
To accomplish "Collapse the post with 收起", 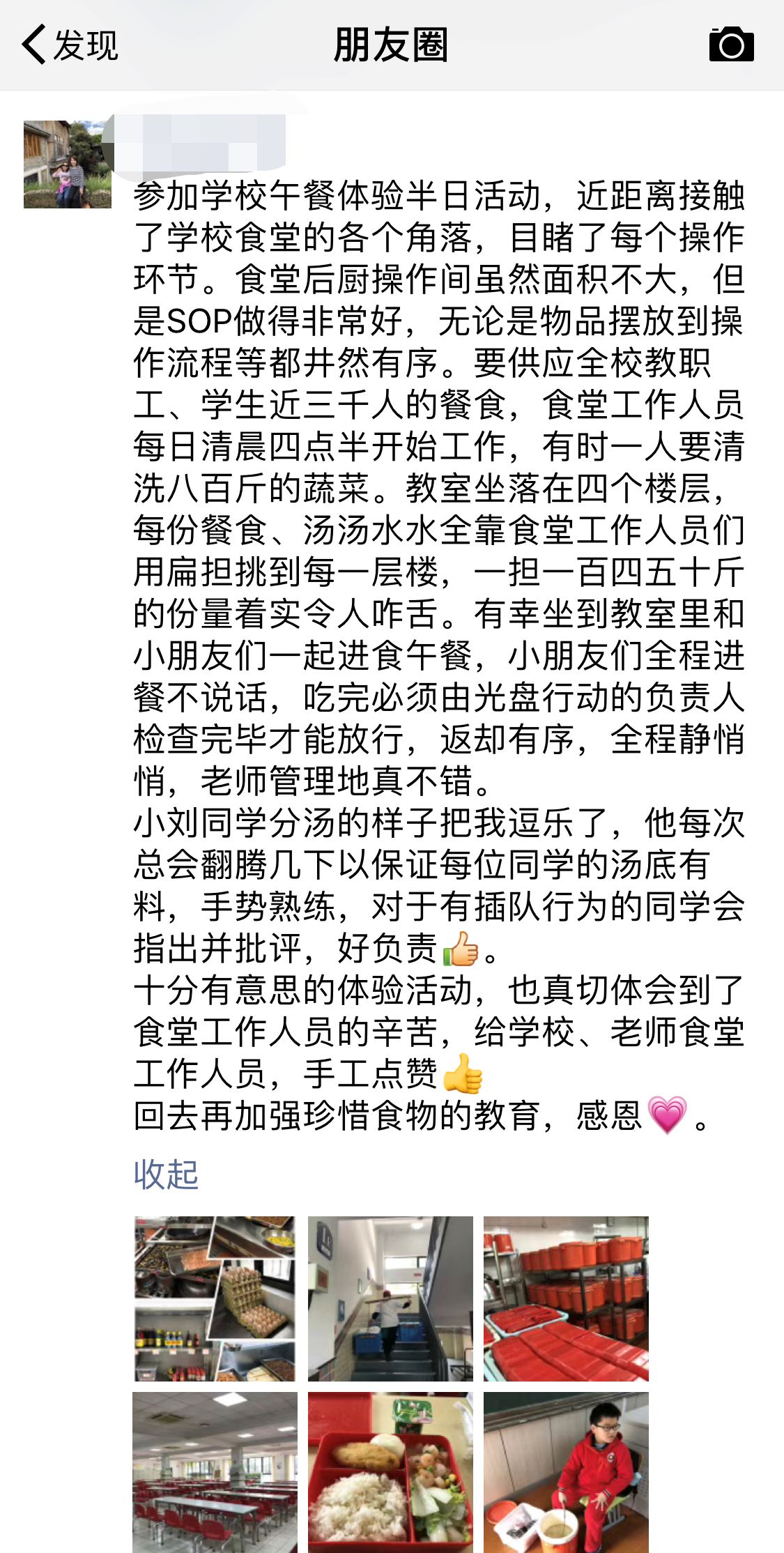I will [166, 1175].
